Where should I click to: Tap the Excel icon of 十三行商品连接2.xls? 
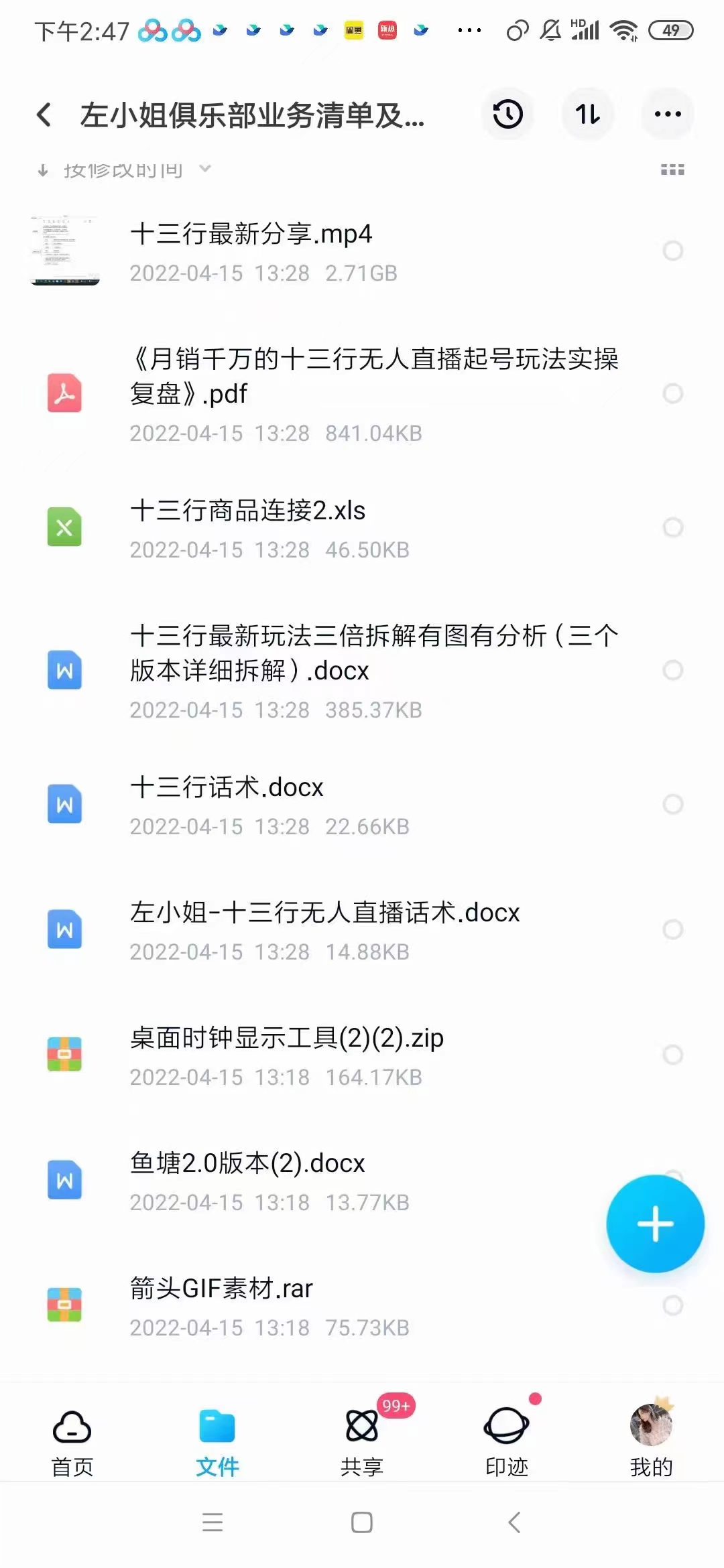[x=64, y=528]
